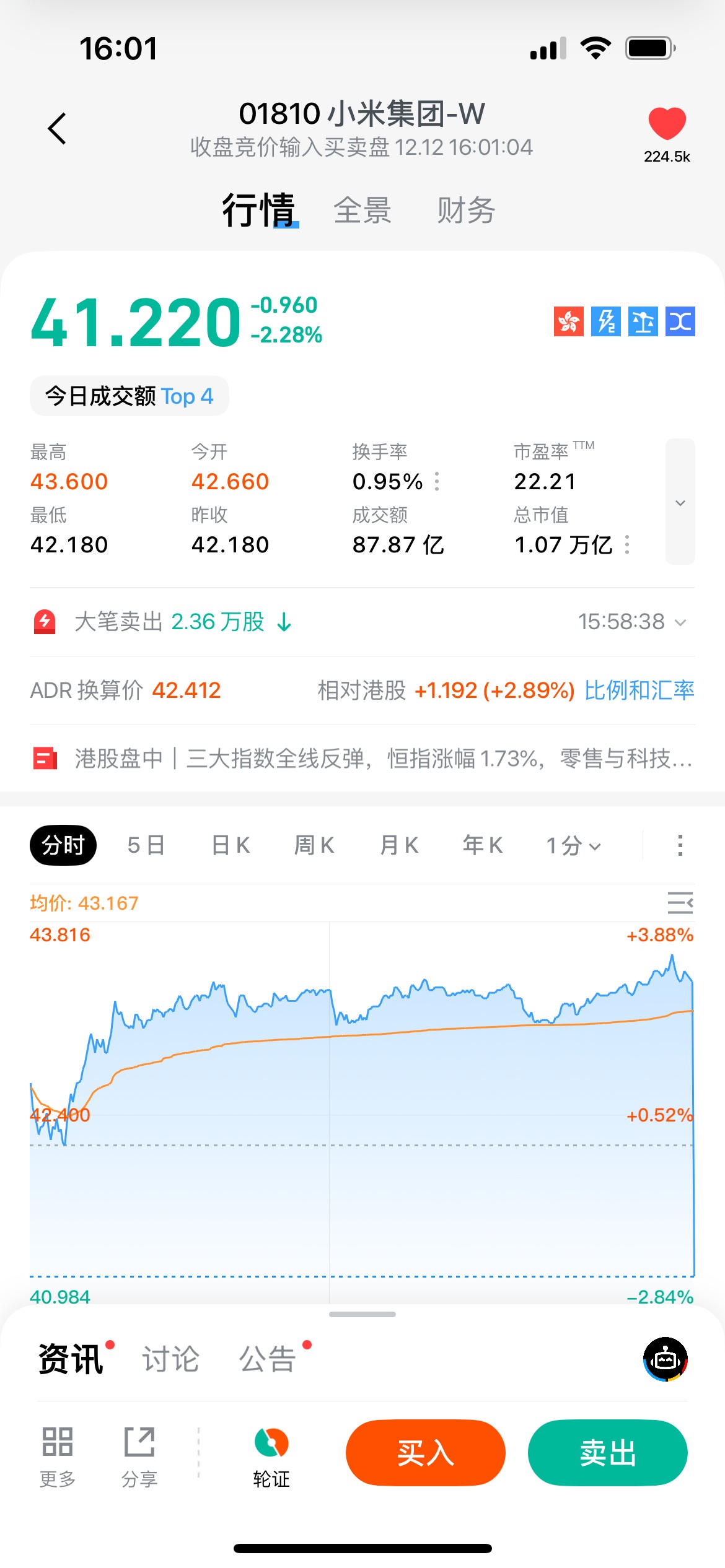Screen dimensions: 725x1568
Task: Select the 5日 chart period
Action: [146, 845]
